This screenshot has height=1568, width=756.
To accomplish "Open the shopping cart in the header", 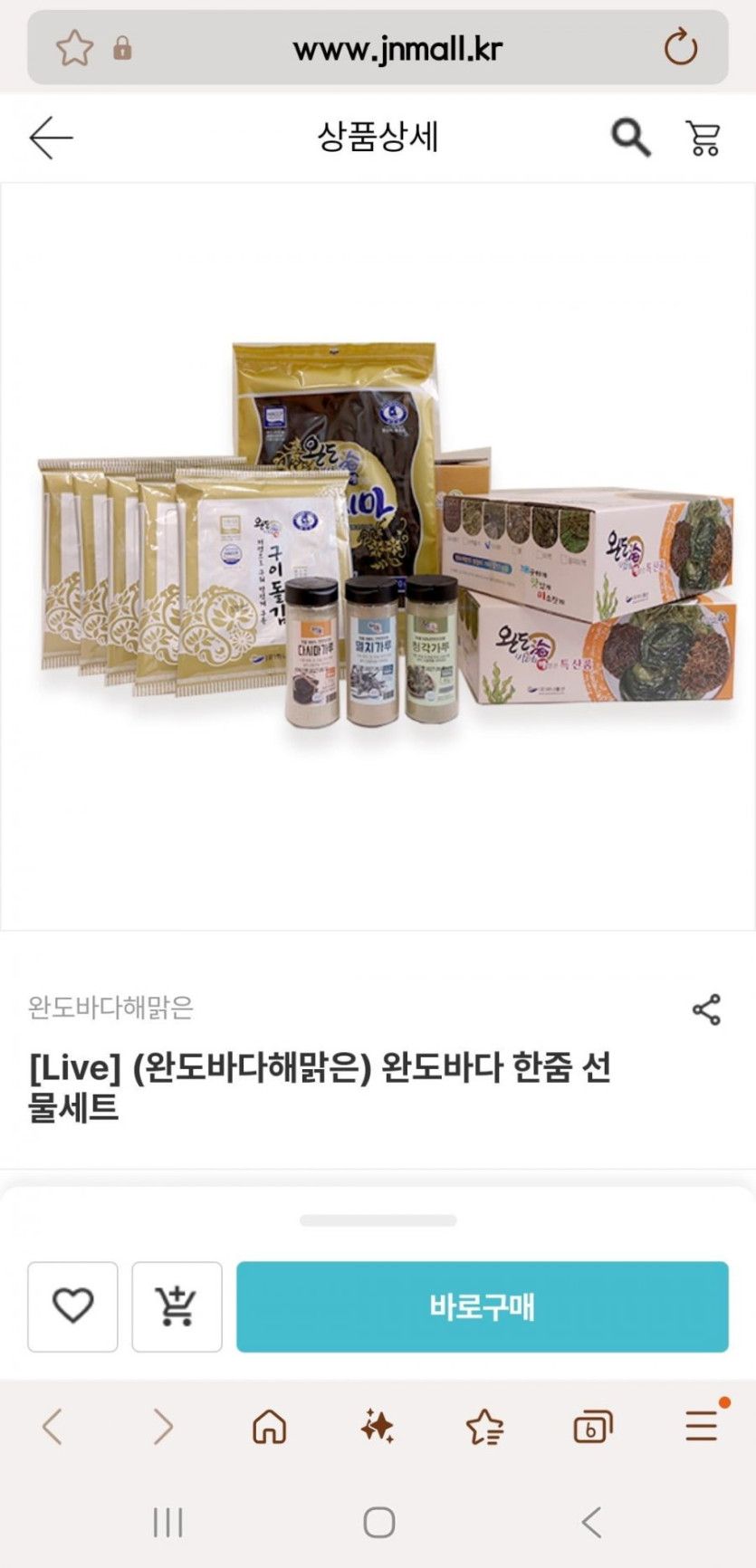I will pos(703,138).
